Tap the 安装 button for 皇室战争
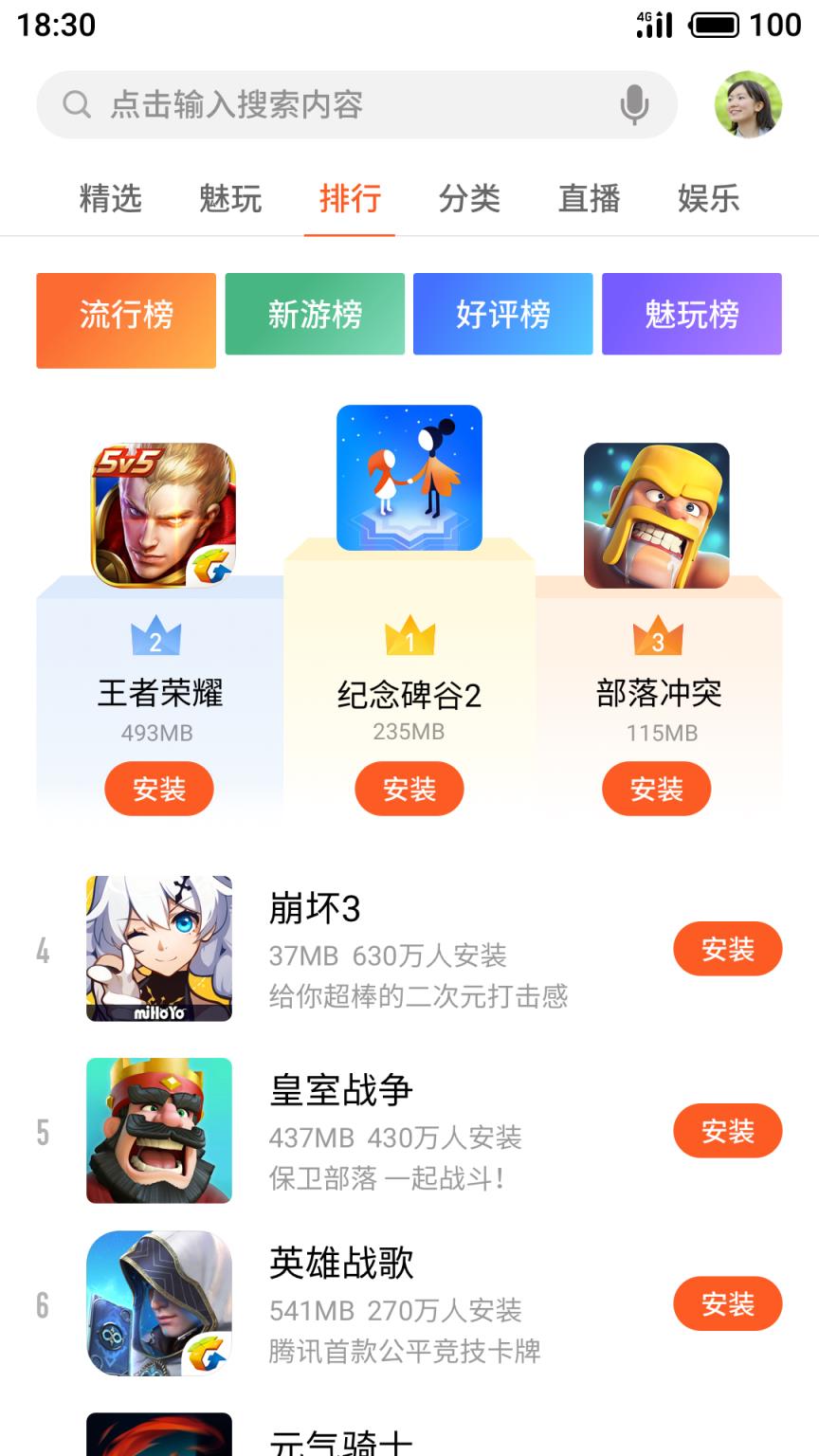This screenshot has height=1456, width=819. (x=727, y=1130)
